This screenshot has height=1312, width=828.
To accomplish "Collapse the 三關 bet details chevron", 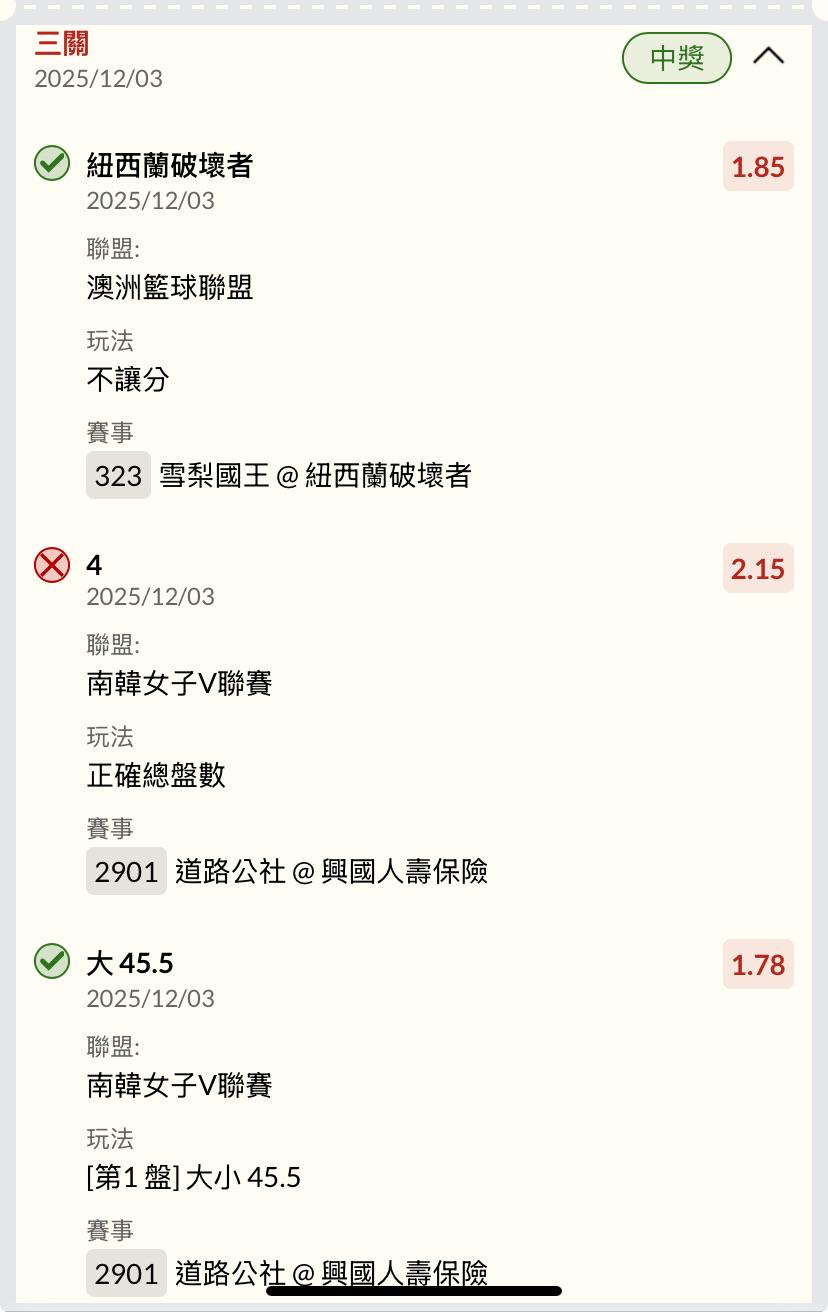I will click(768, 56).
